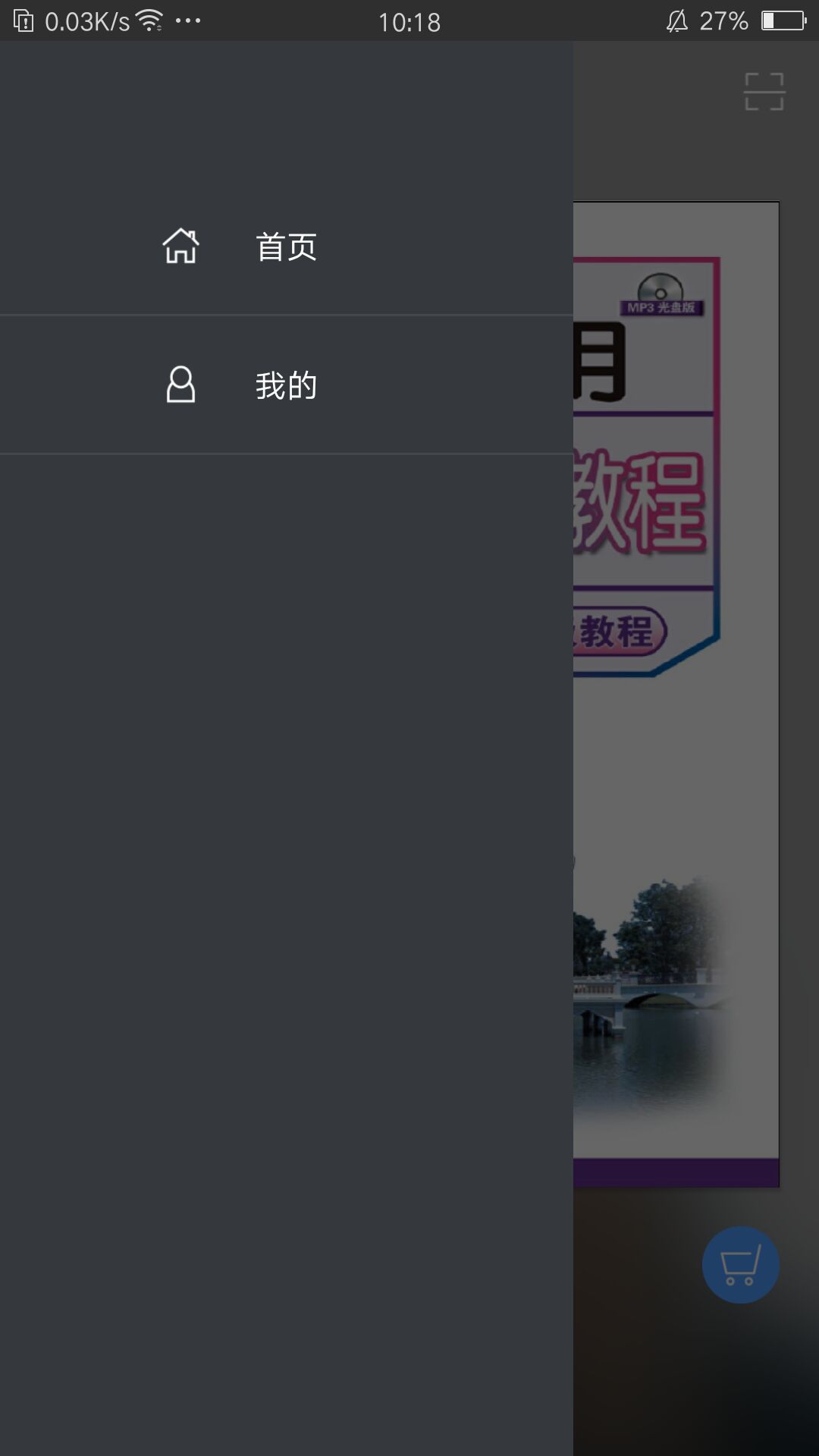Open 我的 from the navigation drawer
819x1456 pixels.
[x=287, y=385]
